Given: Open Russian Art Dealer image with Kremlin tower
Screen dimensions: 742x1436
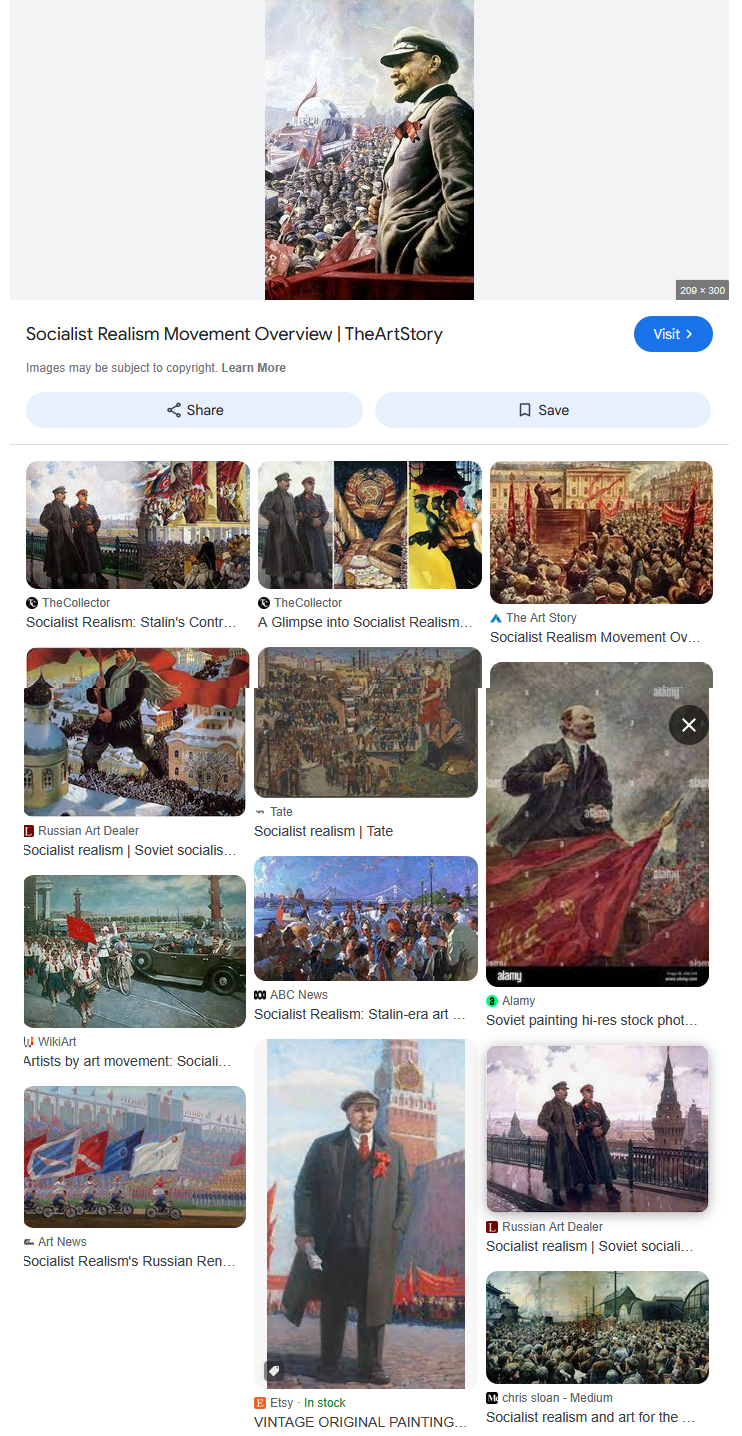Looking at the screenshot, I should point(597,1129).
